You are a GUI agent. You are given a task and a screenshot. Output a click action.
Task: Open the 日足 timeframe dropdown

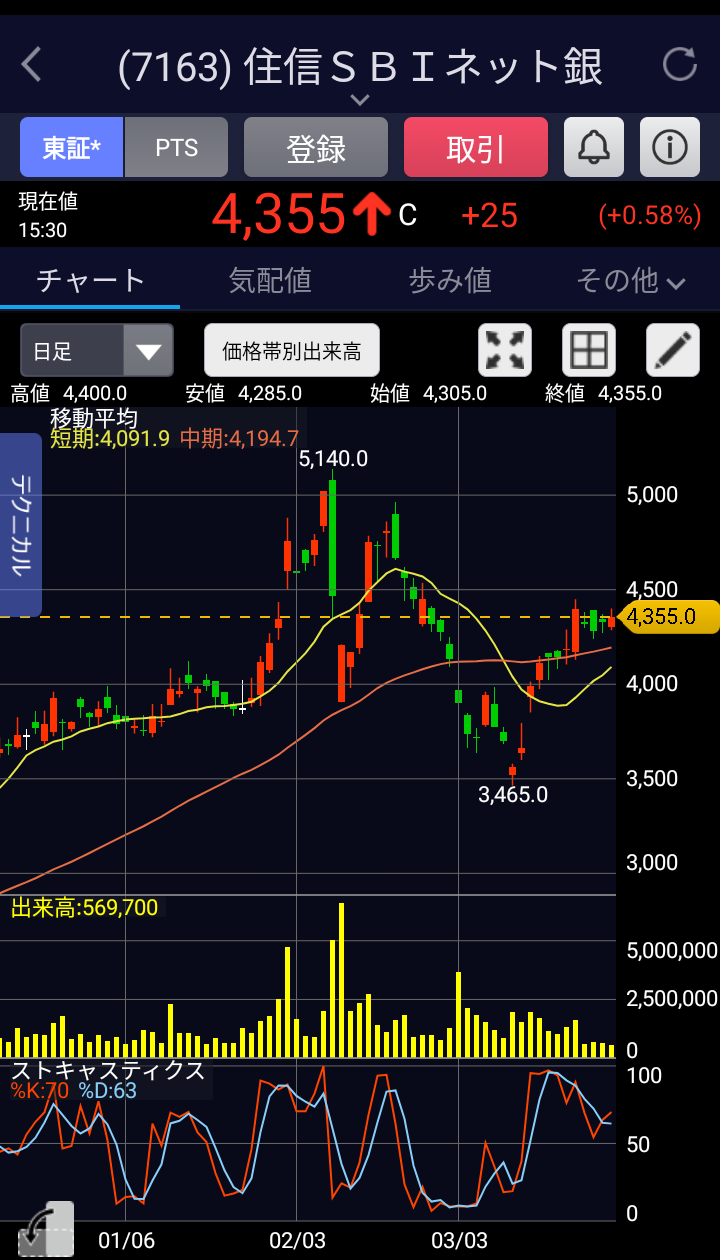tap(97, 350)
